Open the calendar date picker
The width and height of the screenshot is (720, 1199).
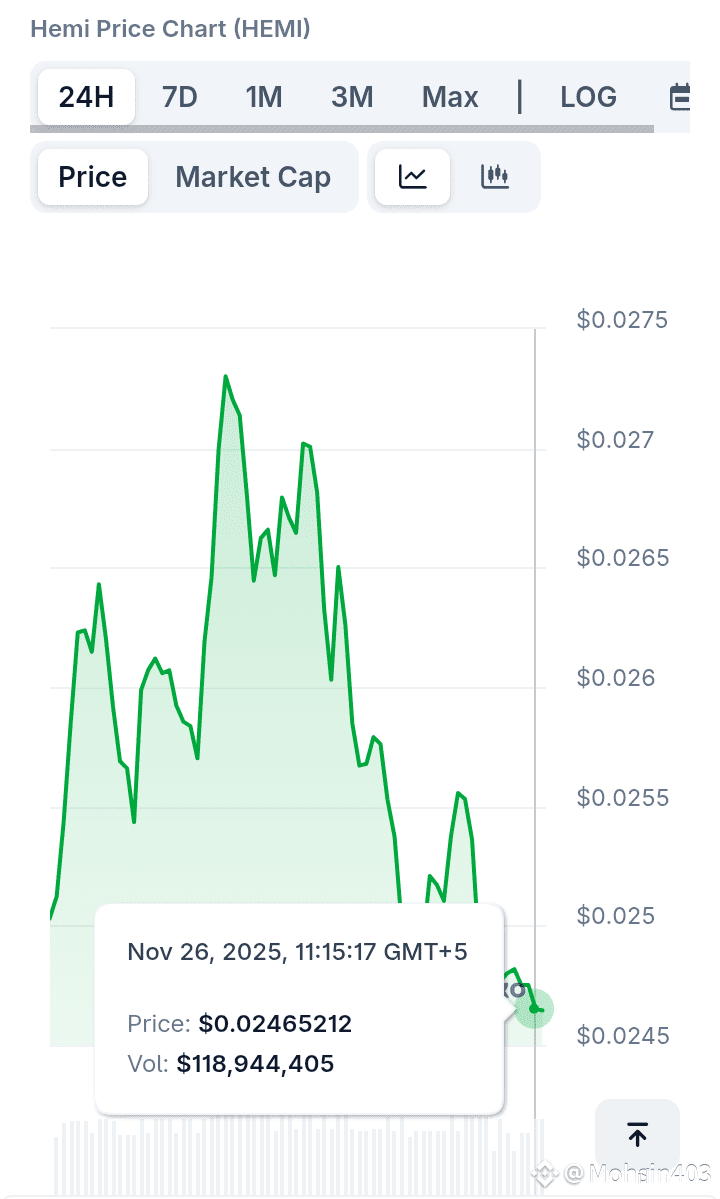680,97
